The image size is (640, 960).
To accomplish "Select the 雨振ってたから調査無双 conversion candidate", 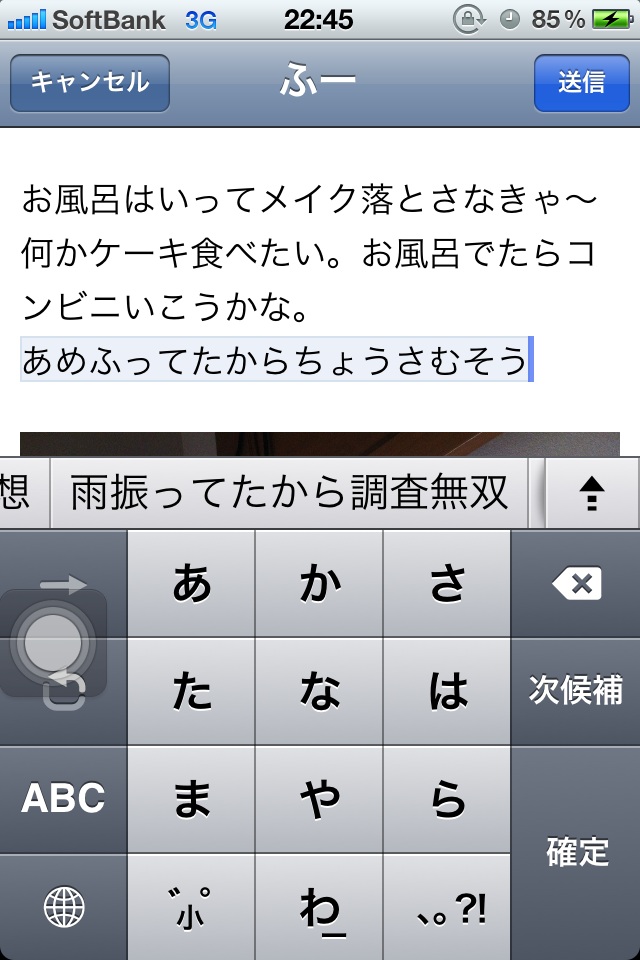I will tap(289, 493).
